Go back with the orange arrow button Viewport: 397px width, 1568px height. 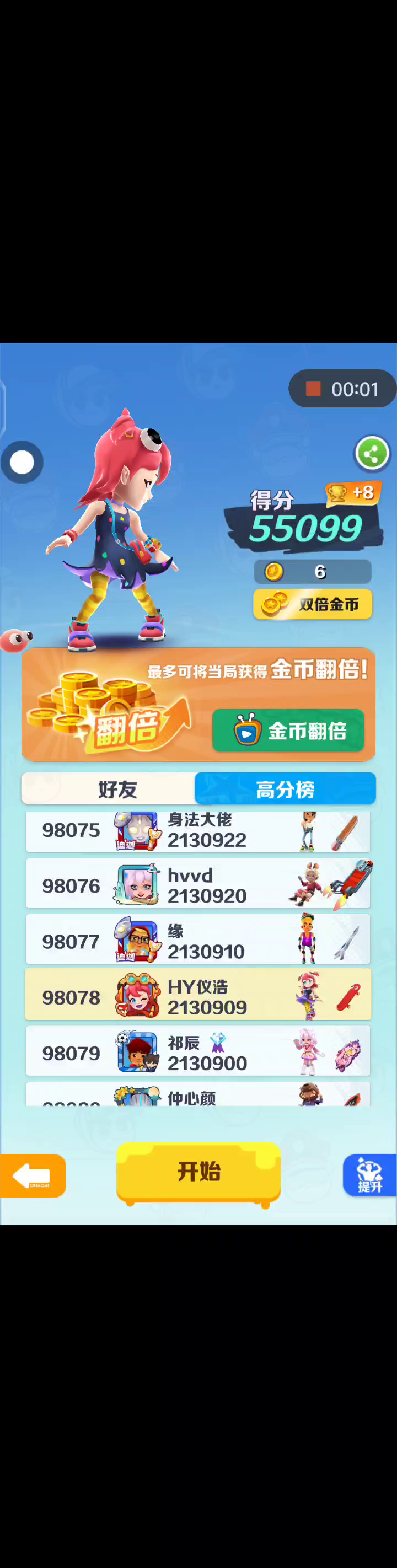click(x=33, y=1175)
